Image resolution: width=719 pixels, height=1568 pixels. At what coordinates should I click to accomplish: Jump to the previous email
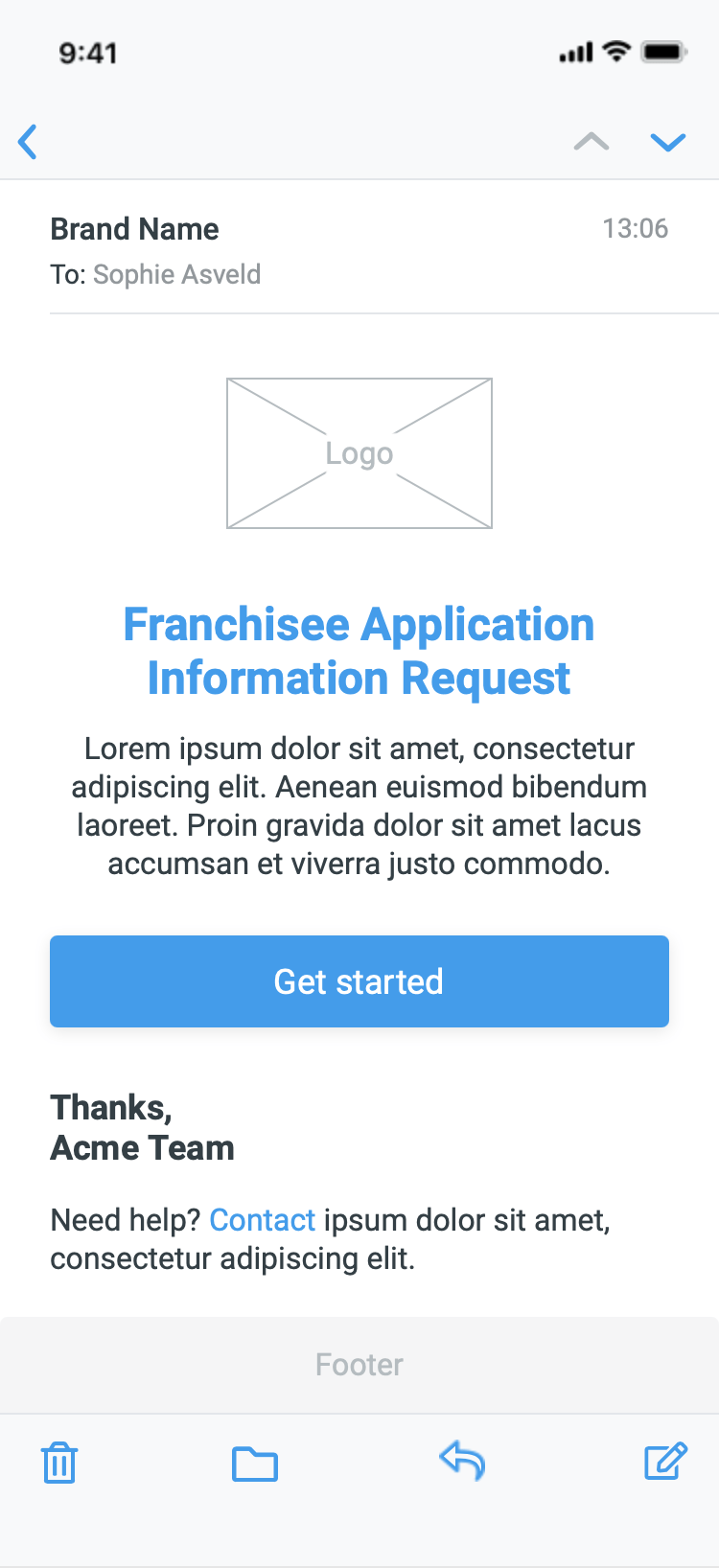tap(591, 142)
